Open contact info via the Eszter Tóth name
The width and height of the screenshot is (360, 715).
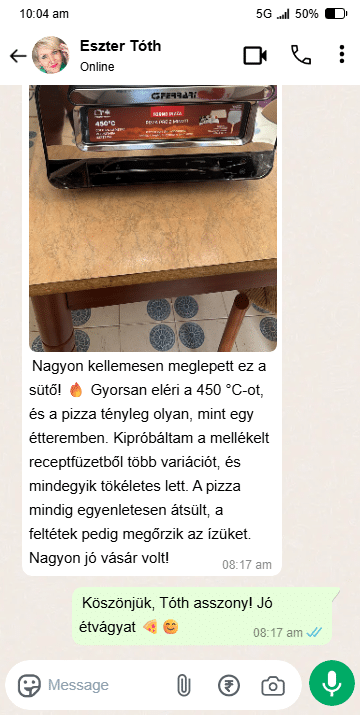coord(120,46)
